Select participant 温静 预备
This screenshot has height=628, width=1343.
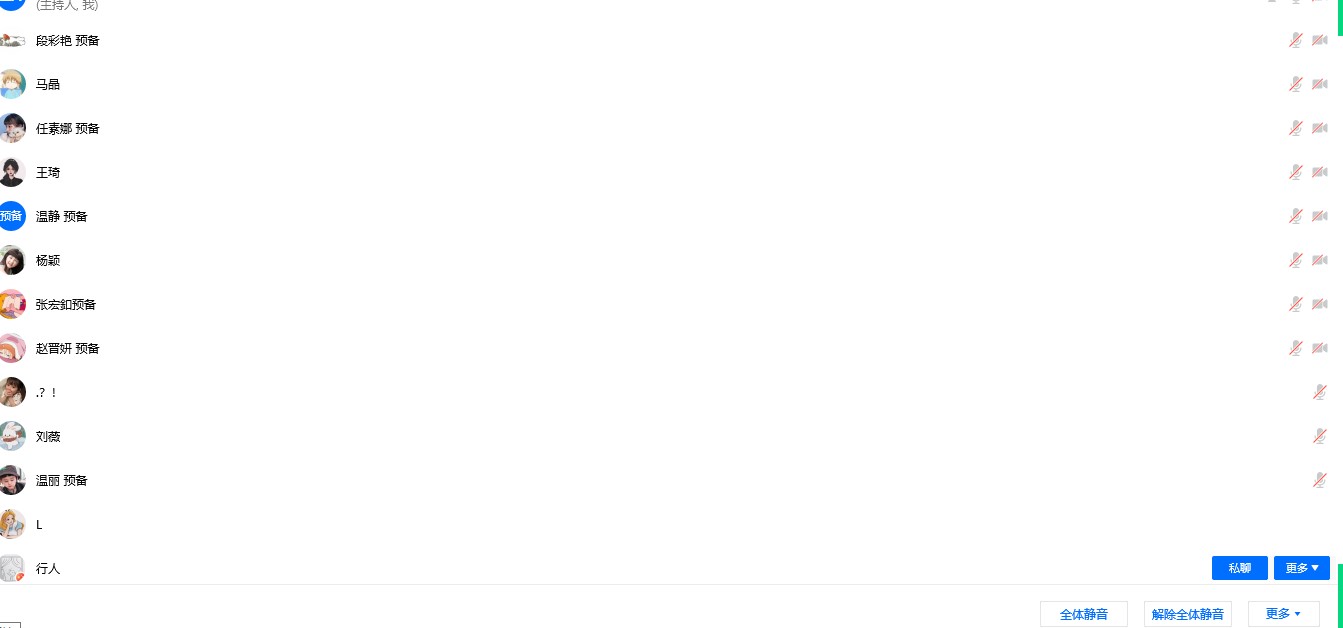tap(61, 216)
